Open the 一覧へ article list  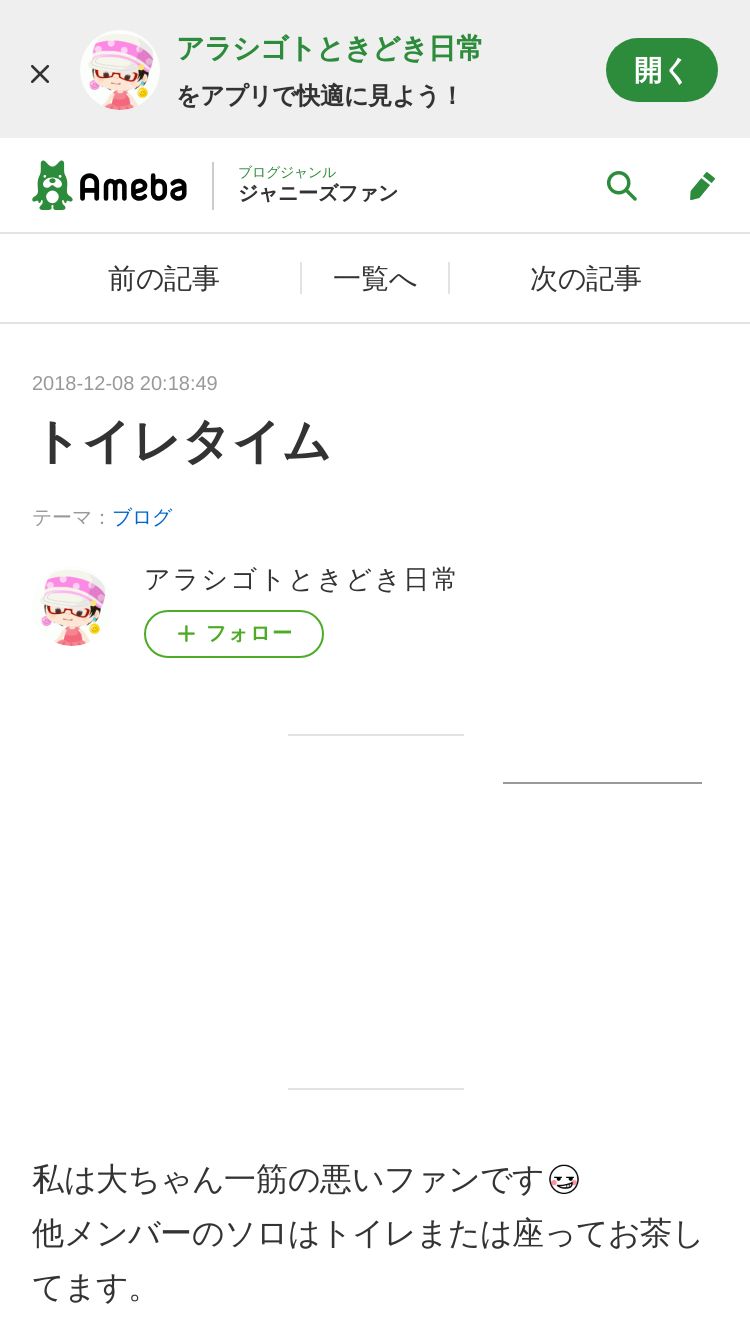[375, 279]
